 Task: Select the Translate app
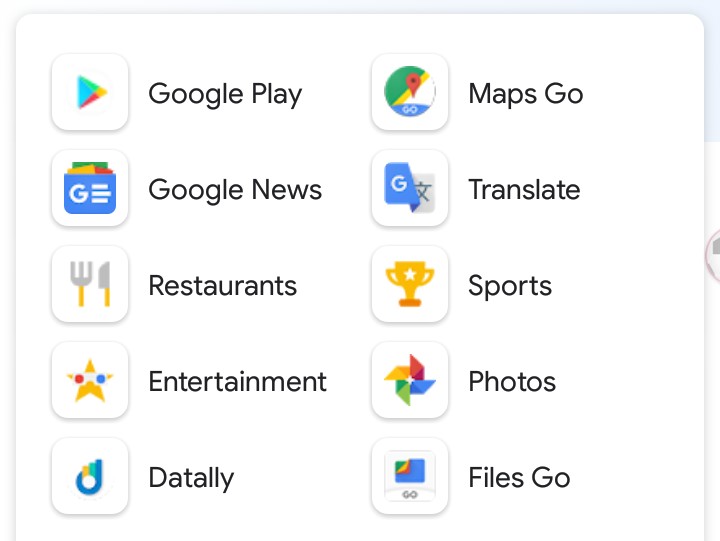[410, 189]
